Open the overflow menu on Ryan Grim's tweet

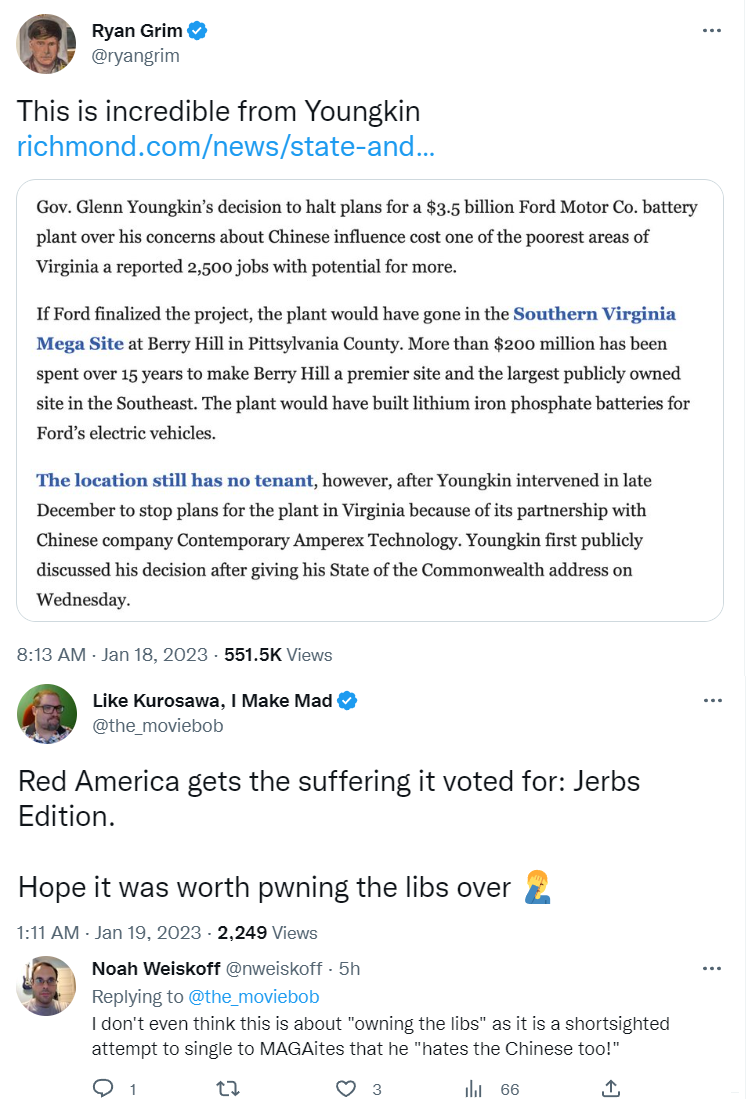[x=712, y=31]
